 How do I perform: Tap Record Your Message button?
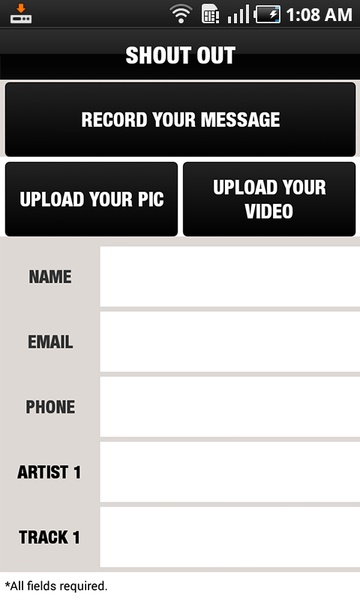(180, 119)
